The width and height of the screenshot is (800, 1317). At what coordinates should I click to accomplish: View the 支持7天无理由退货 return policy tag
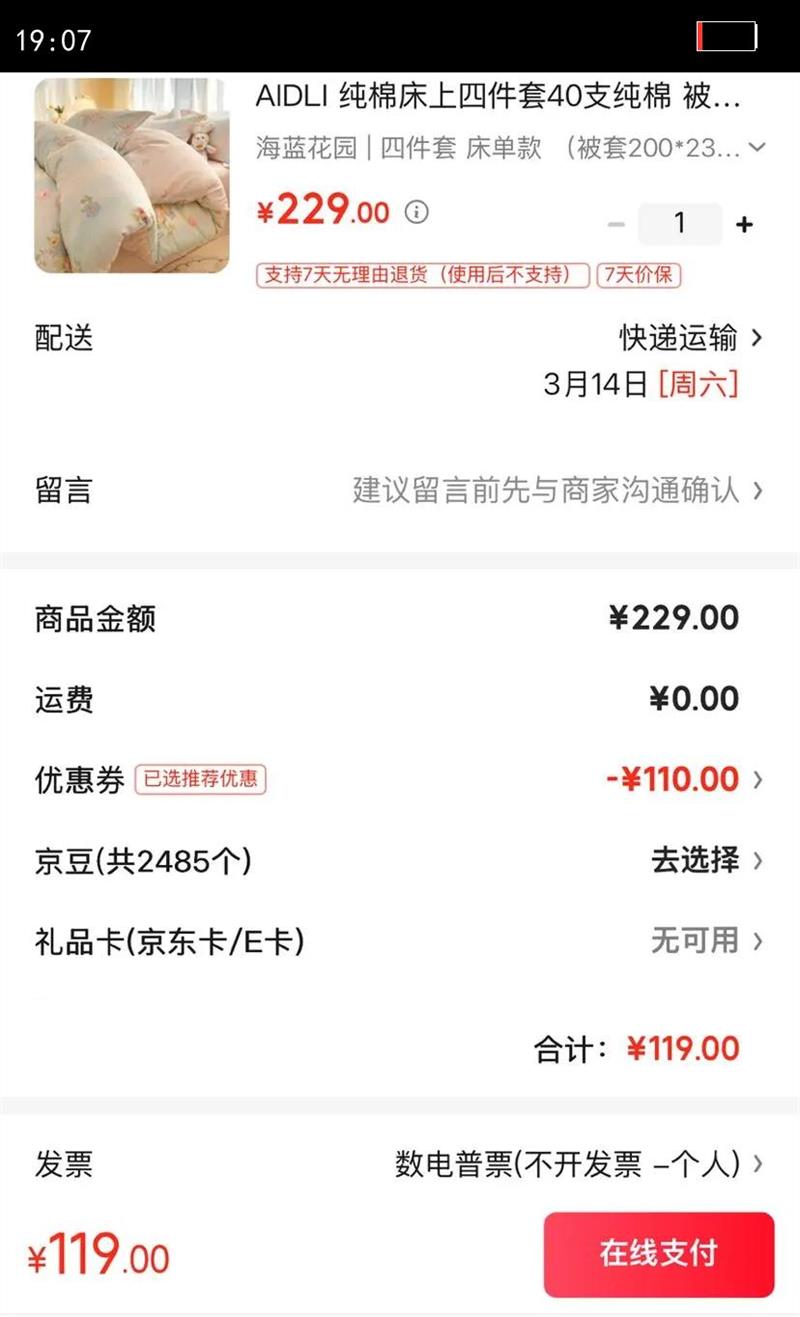point(423,275)
